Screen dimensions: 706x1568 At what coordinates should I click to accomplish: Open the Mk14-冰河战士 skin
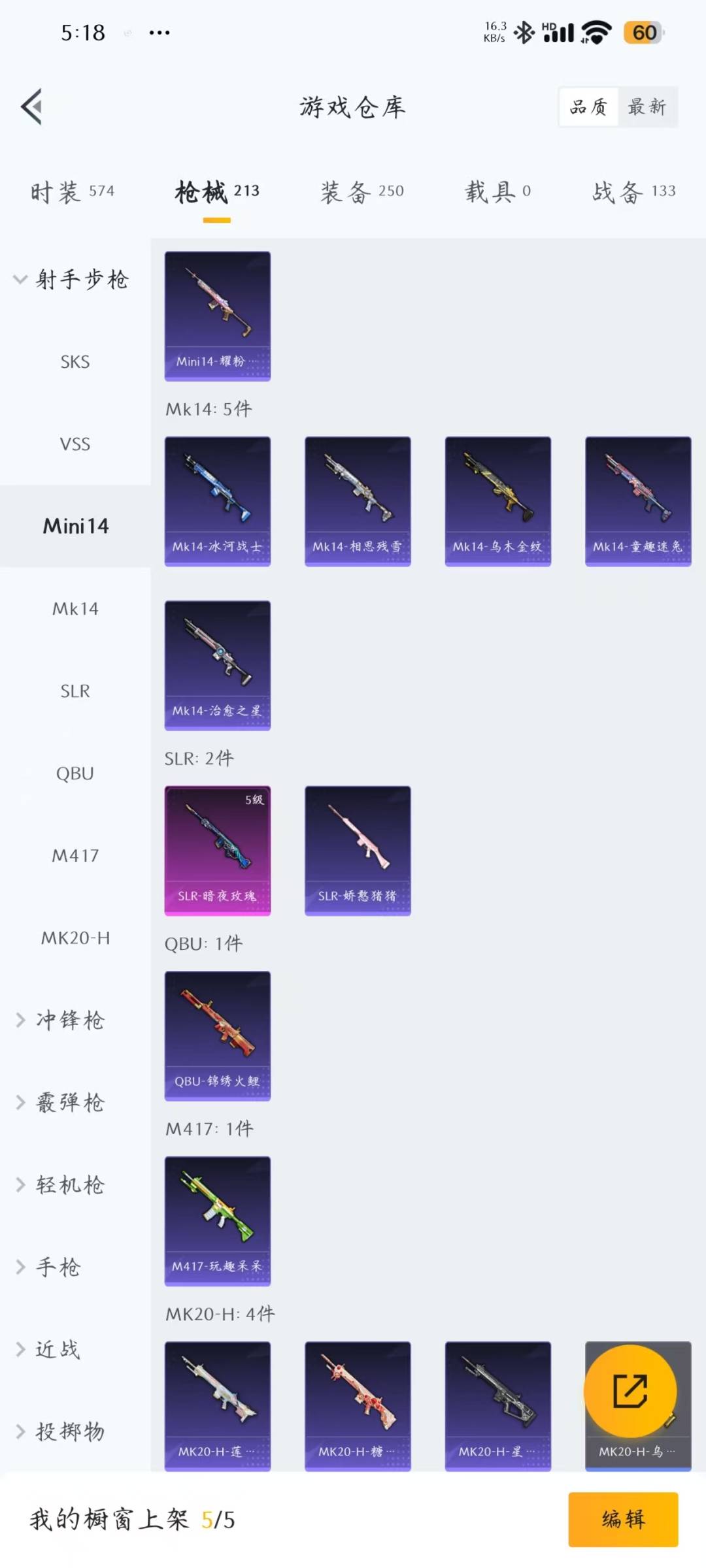click(218, 501)
